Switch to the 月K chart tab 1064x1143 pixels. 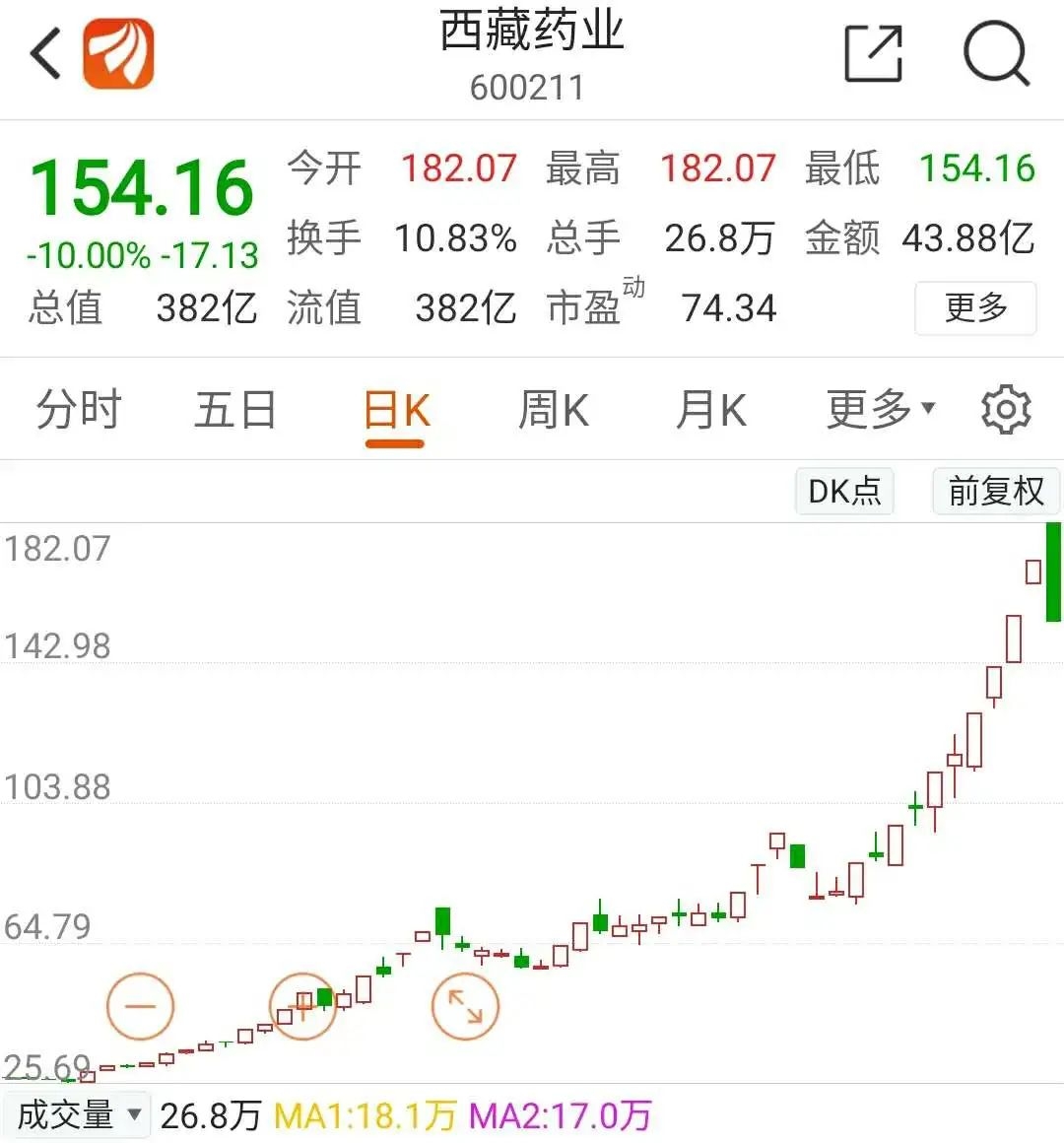710,410
